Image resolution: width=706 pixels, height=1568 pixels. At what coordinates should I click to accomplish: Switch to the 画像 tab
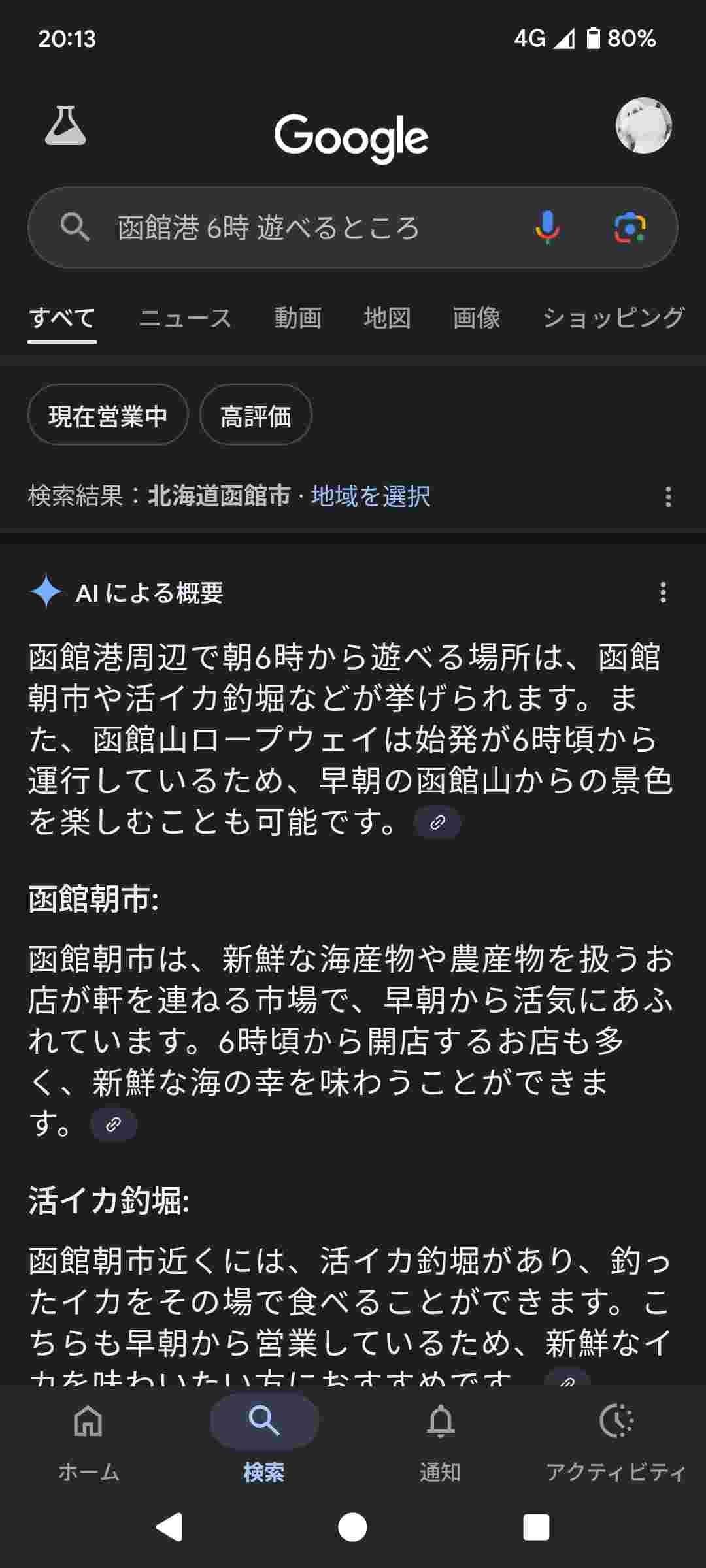pos(477,318)
